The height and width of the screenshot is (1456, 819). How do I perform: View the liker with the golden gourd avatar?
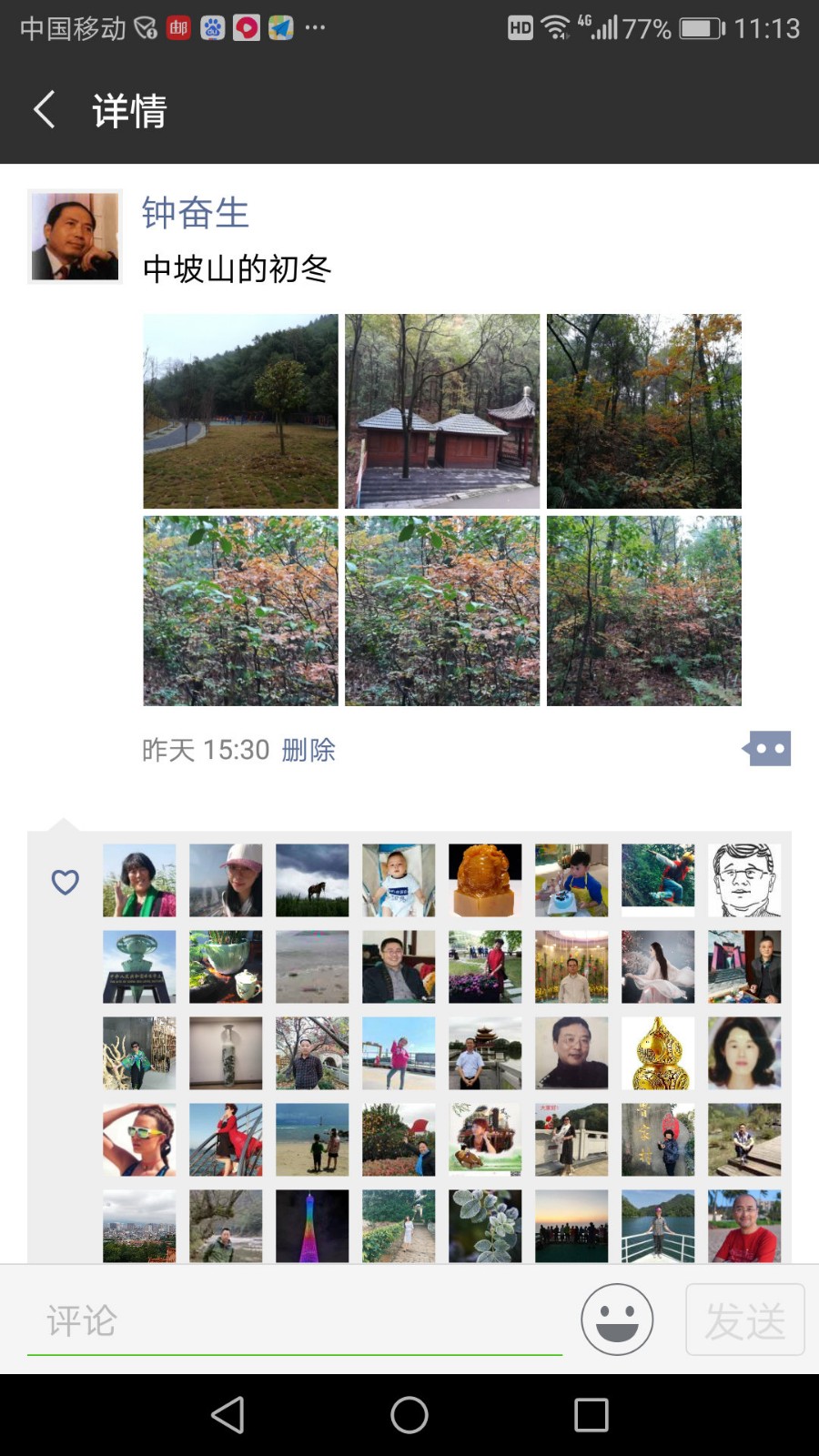click(x=658, y=1053)
